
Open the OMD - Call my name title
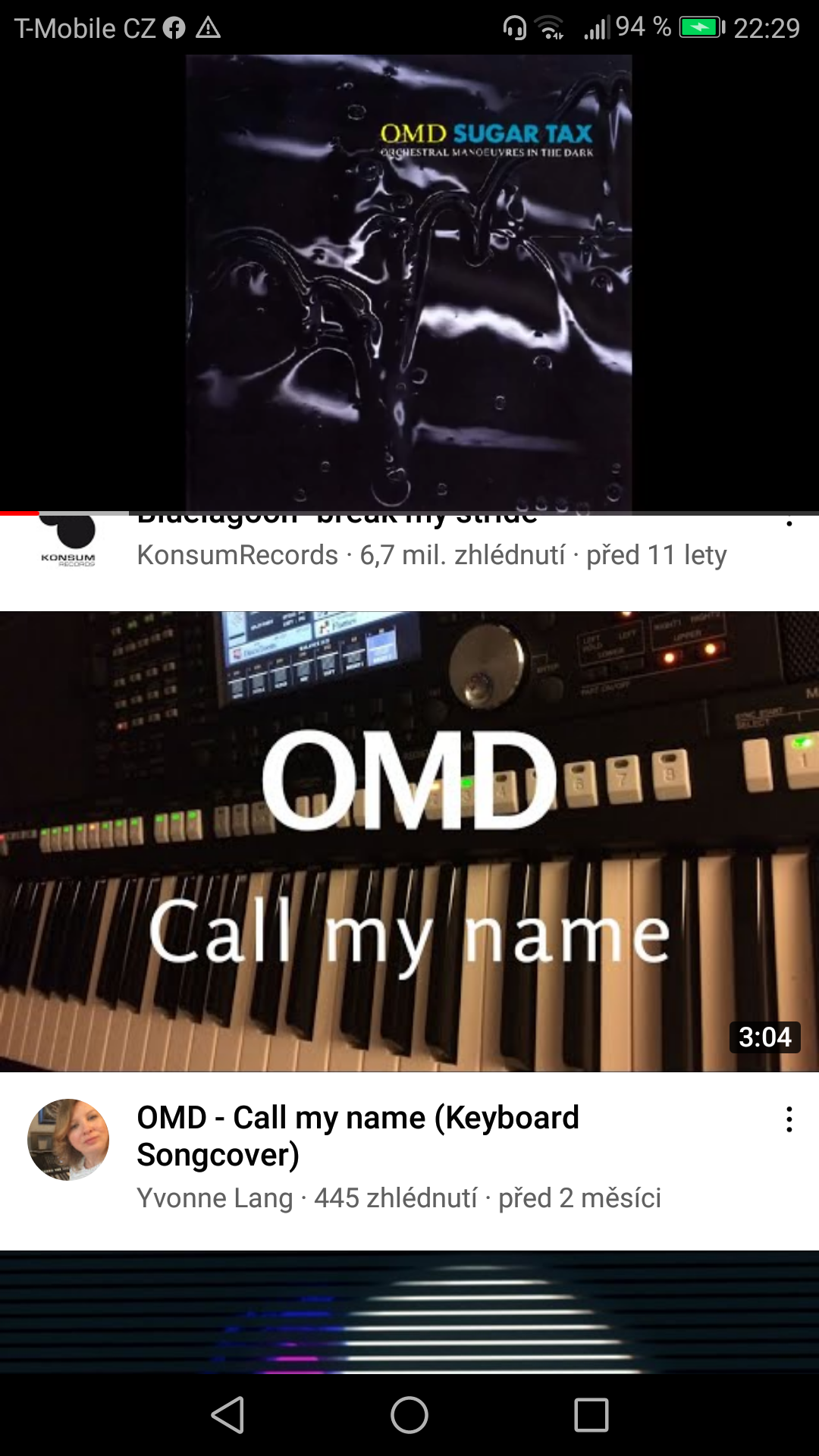coord(358,1136)
